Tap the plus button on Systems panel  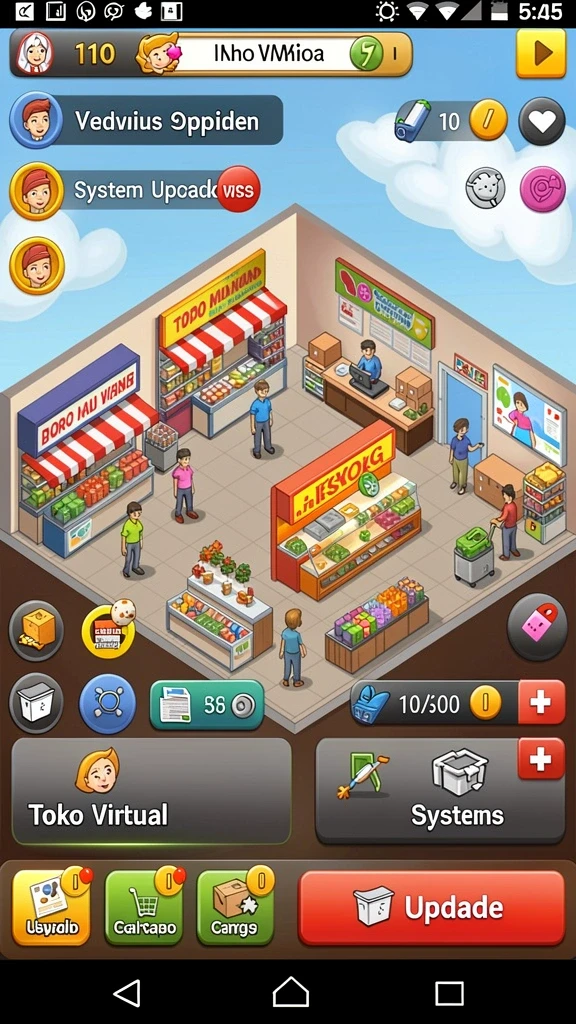tap(541, 760)
